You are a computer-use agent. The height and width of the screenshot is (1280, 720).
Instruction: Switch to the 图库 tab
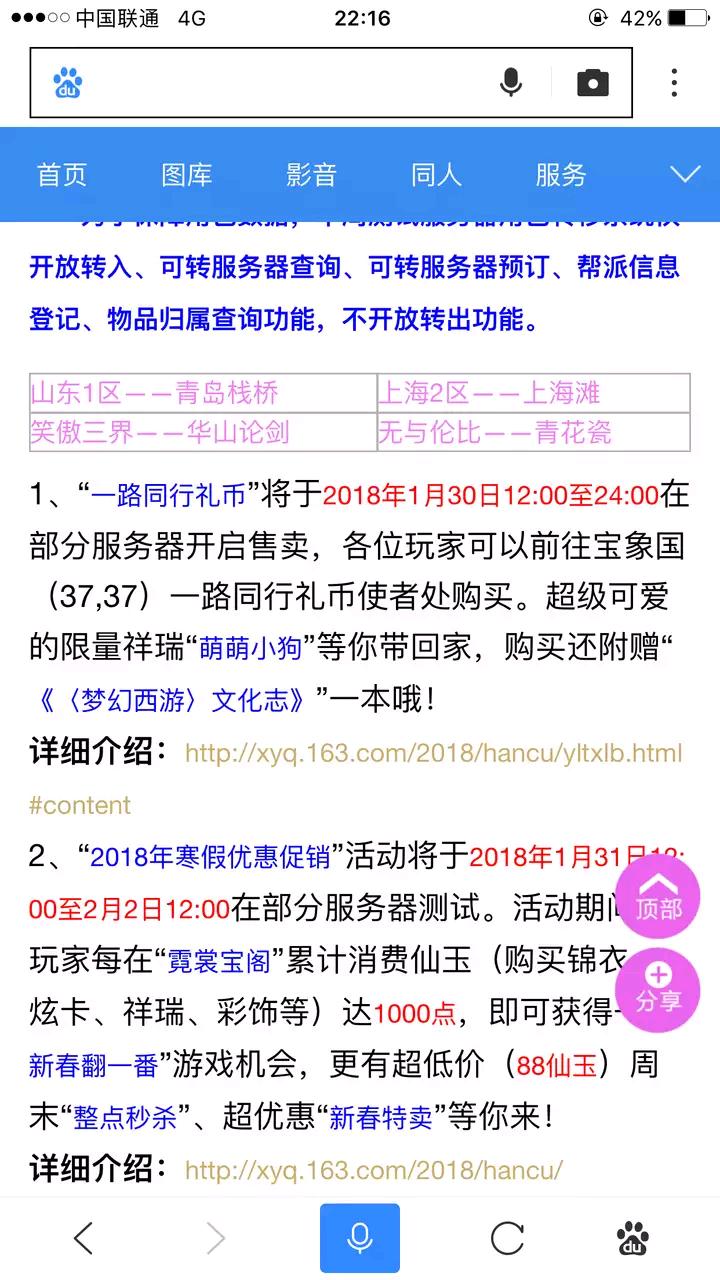[x=187, y=175]
